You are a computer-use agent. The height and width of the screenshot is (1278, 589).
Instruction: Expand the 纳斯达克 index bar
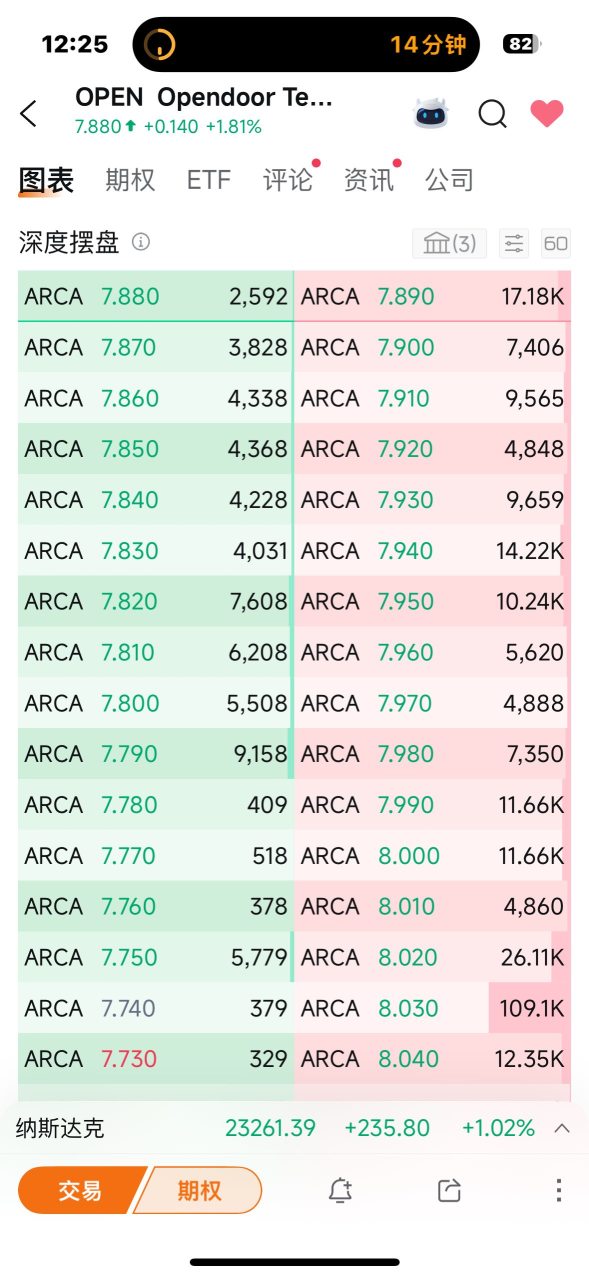click(x=562, y=1129)
